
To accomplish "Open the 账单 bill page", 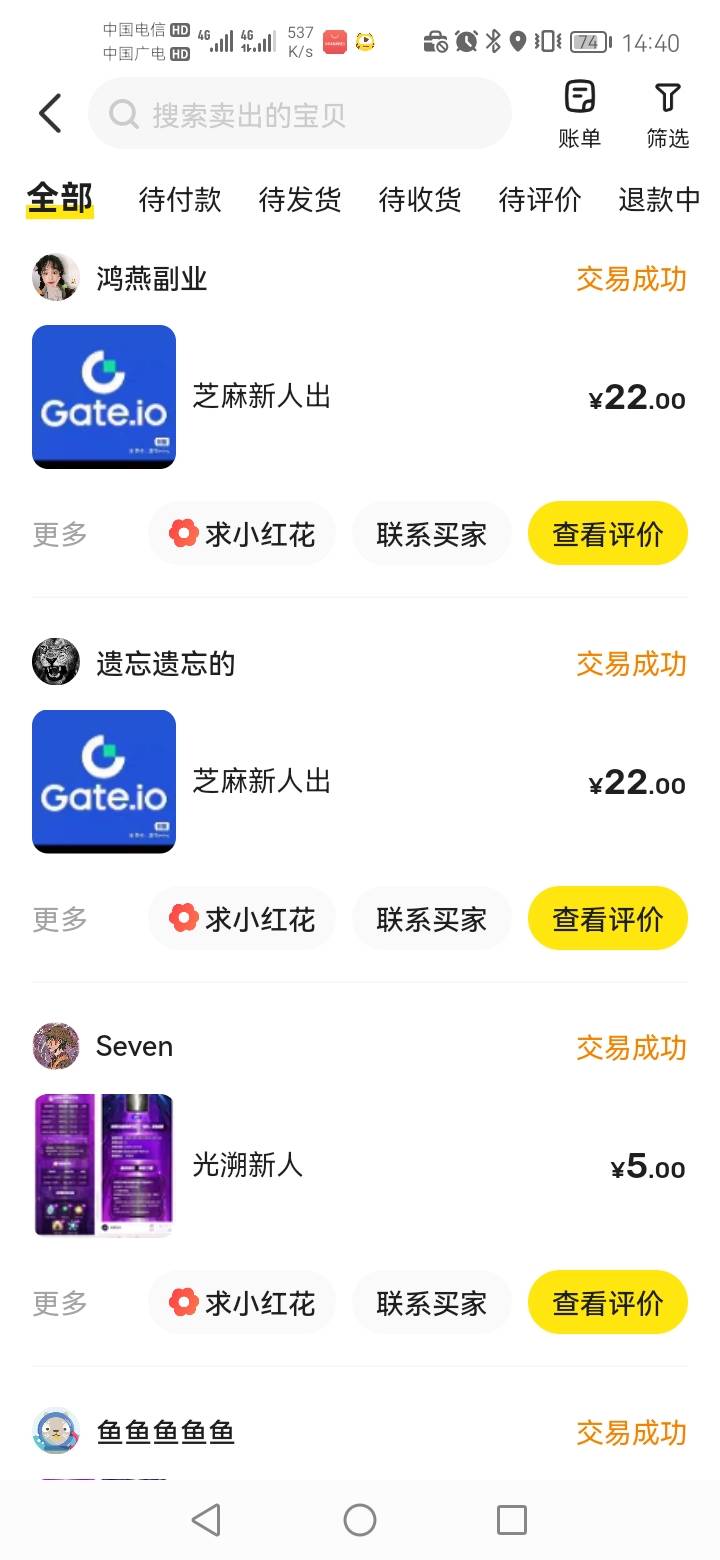I will pyautogui.click(x=579, y=115).
